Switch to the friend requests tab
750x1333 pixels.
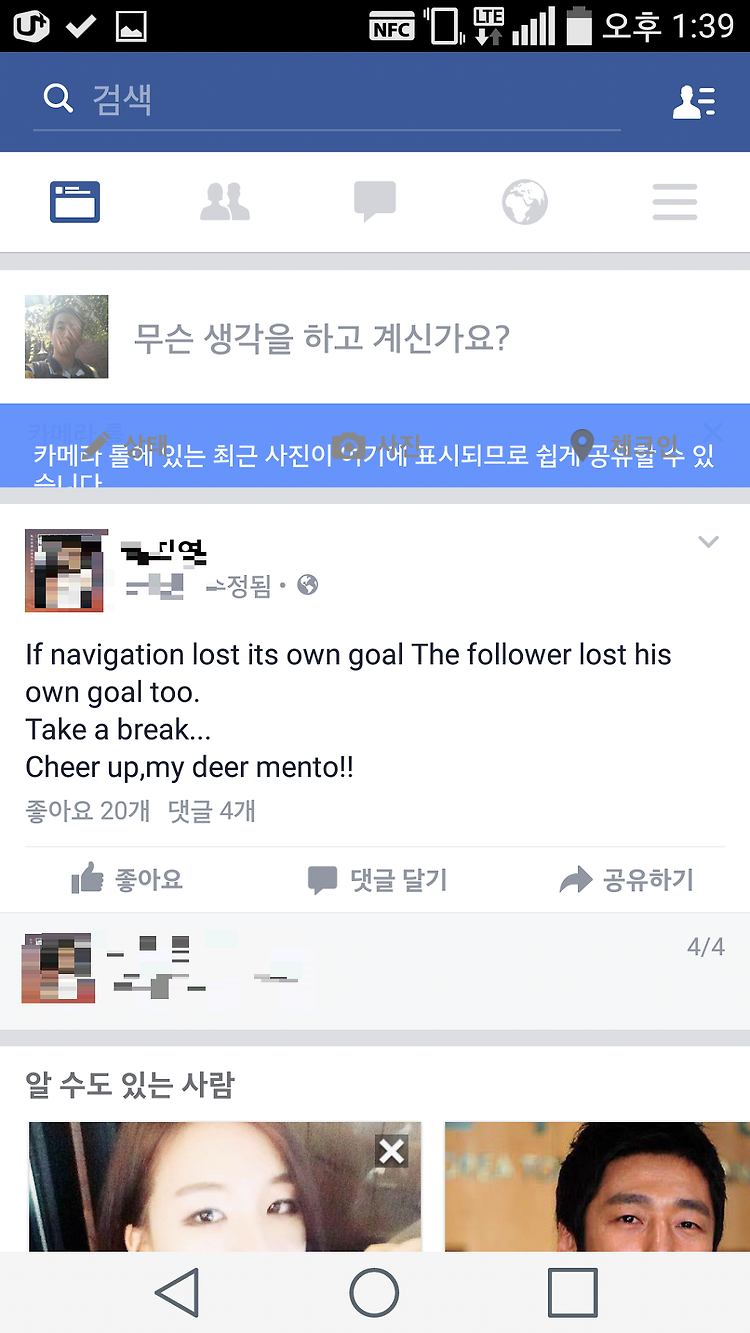[x=225, y=202]
